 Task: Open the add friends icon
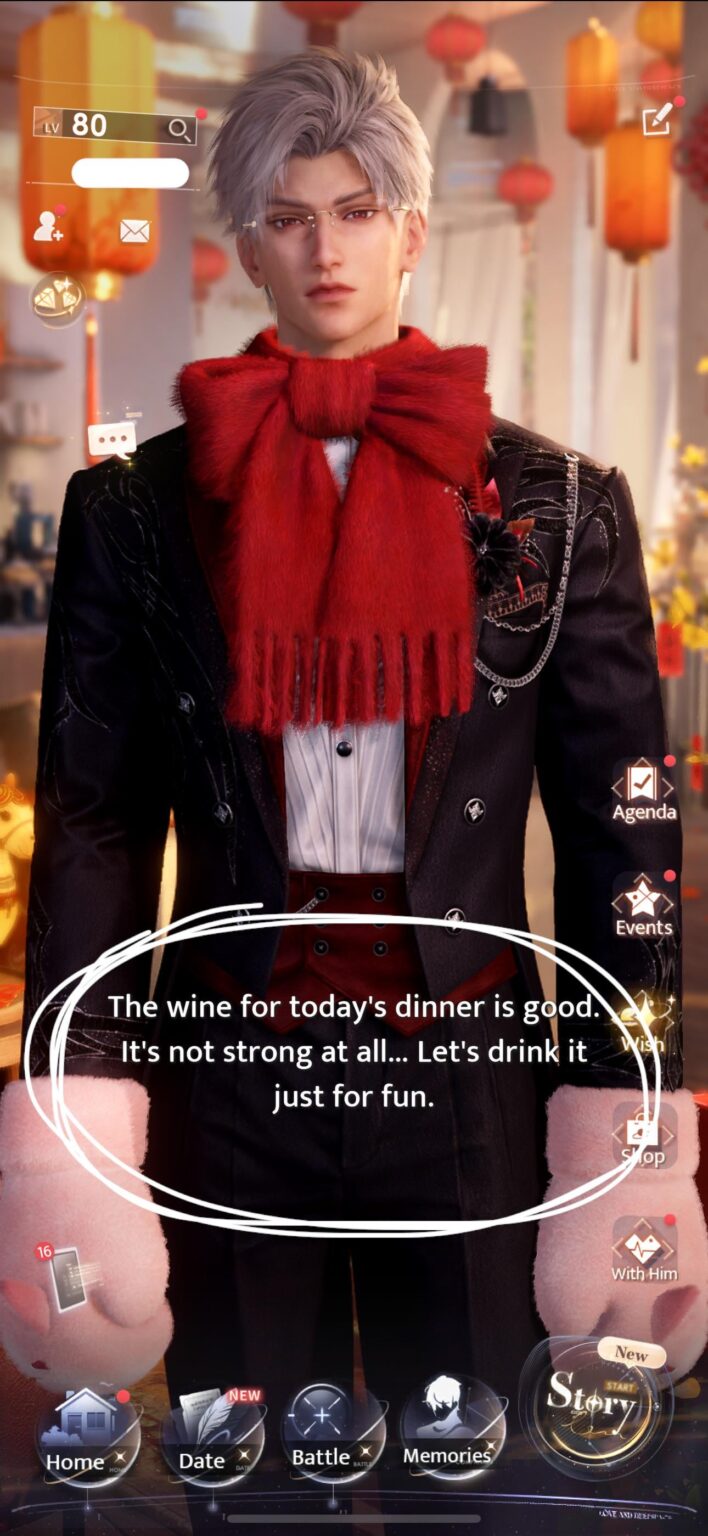[47, 227]
